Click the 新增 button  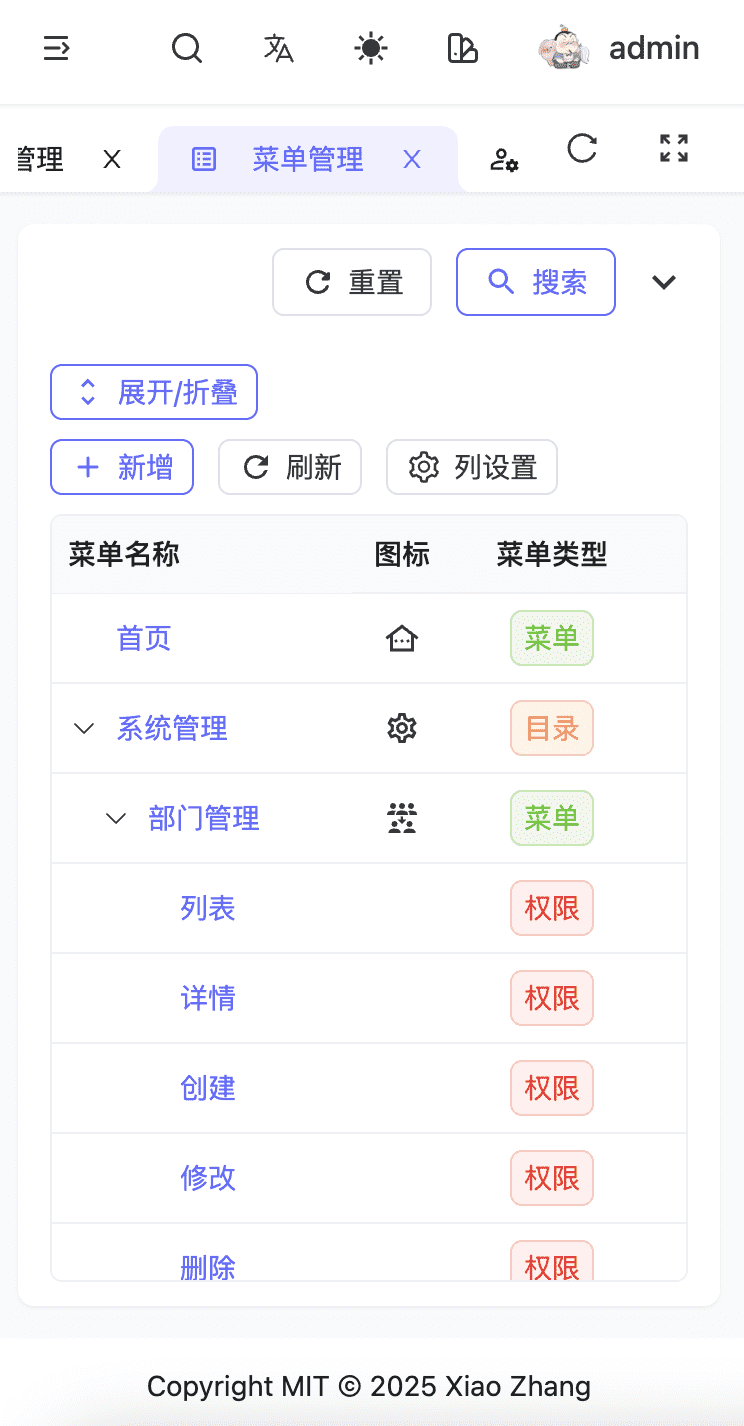[x=122, y=466]
